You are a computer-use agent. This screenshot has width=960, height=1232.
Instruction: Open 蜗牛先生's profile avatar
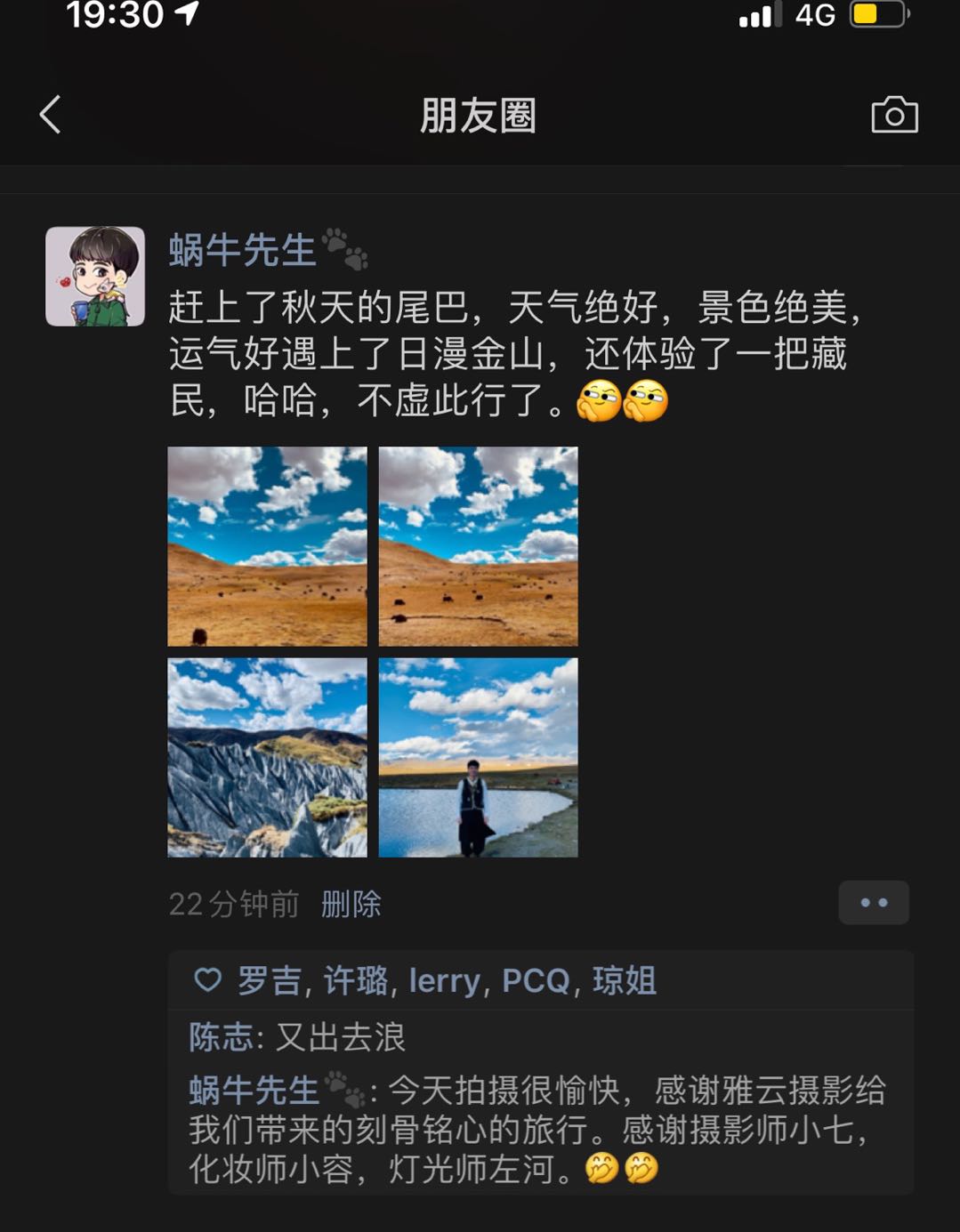(x=95, y=276)
